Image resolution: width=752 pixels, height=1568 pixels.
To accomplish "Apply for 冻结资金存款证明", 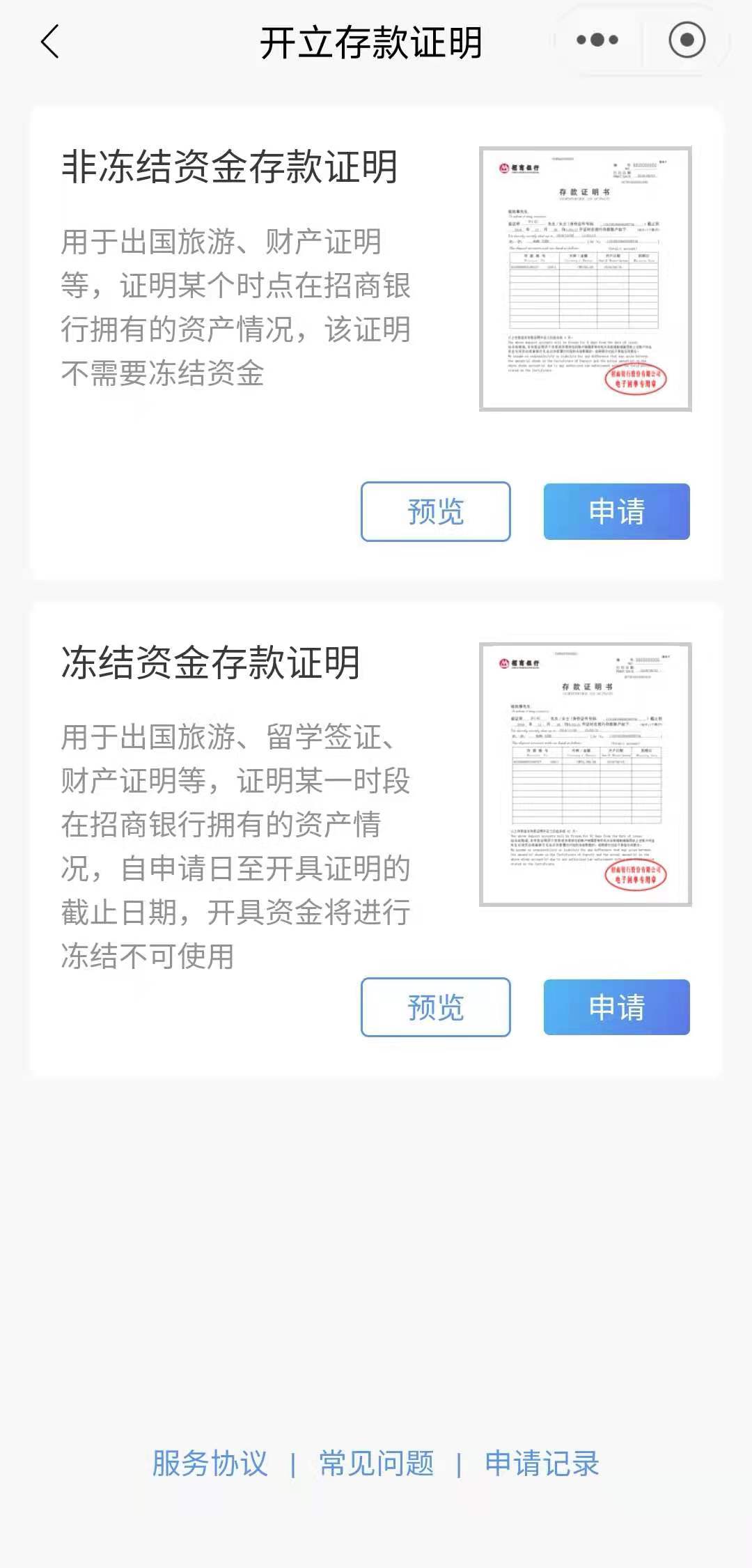I will 616,1007.
